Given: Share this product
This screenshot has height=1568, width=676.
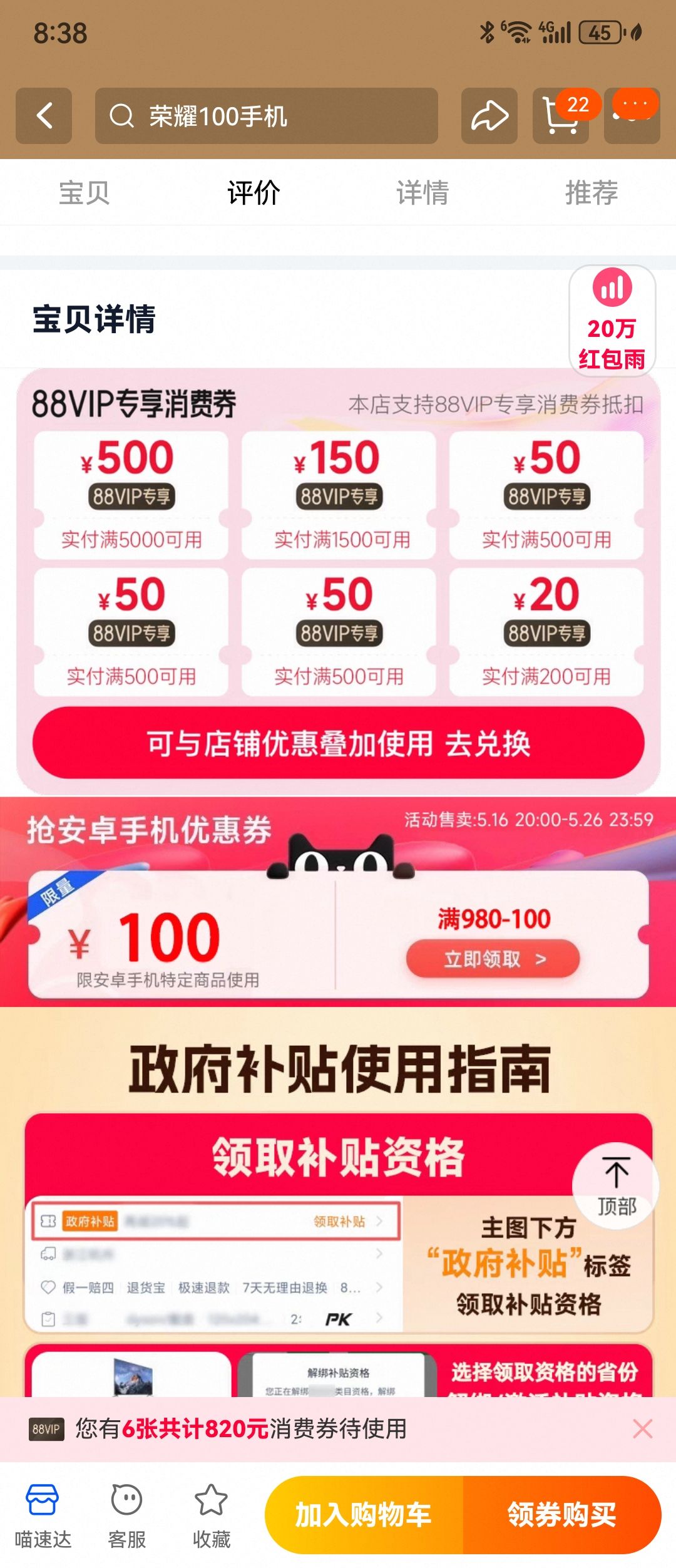Looking at the screenshot, I should click(489, 116).
